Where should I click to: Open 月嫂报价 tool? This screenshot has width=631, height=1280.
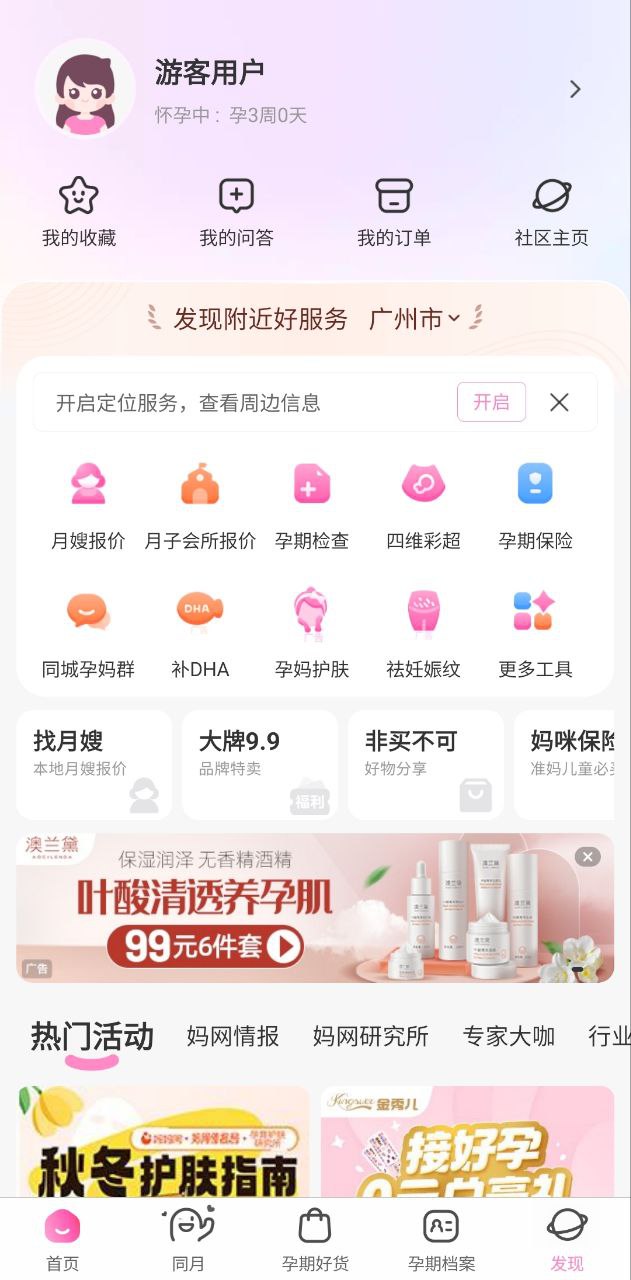[88, 505]
